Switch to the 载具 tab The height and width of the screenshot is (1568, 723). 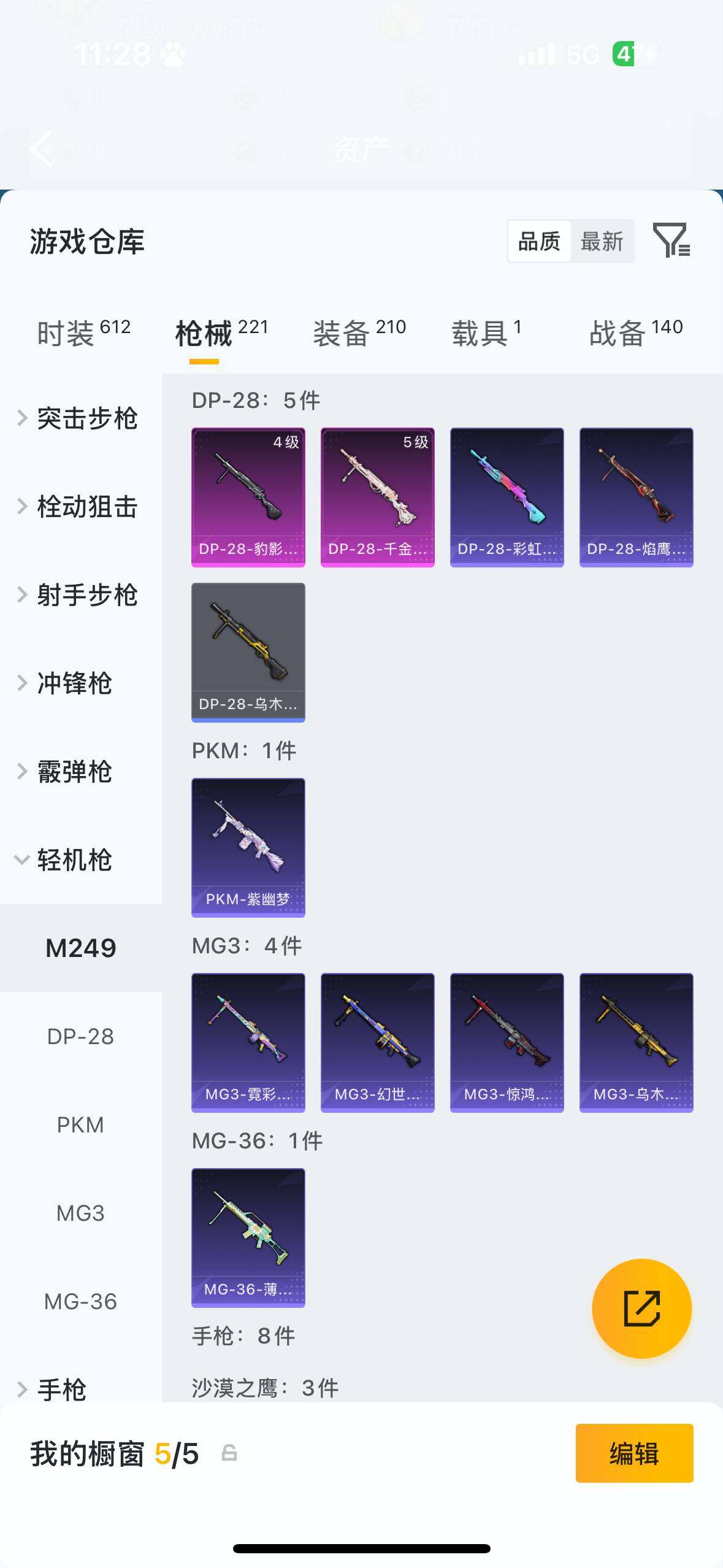(486, 333)
